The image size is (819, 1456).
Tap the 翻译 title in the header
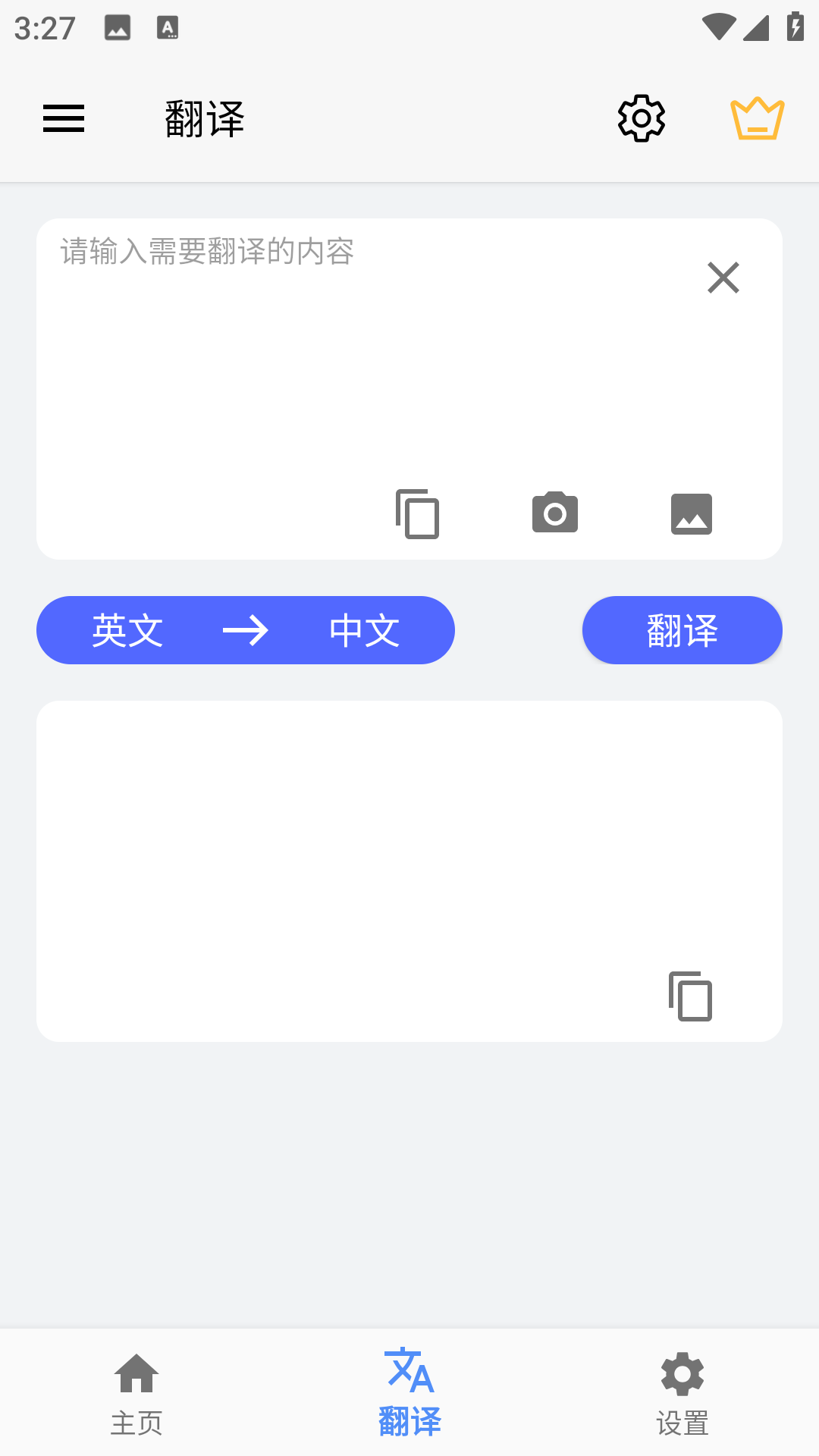(x=203, y=118)
